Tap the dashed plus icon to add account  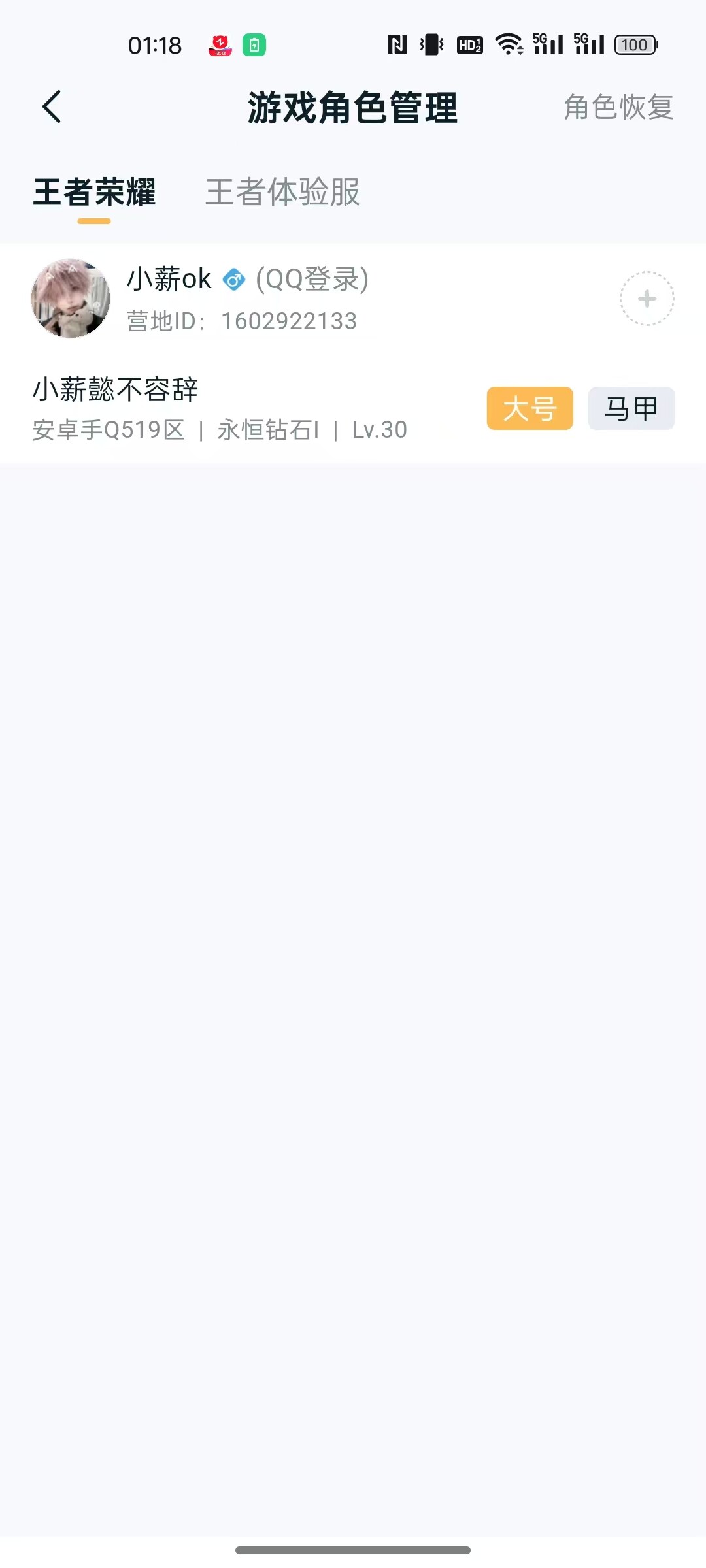(647, 297)
